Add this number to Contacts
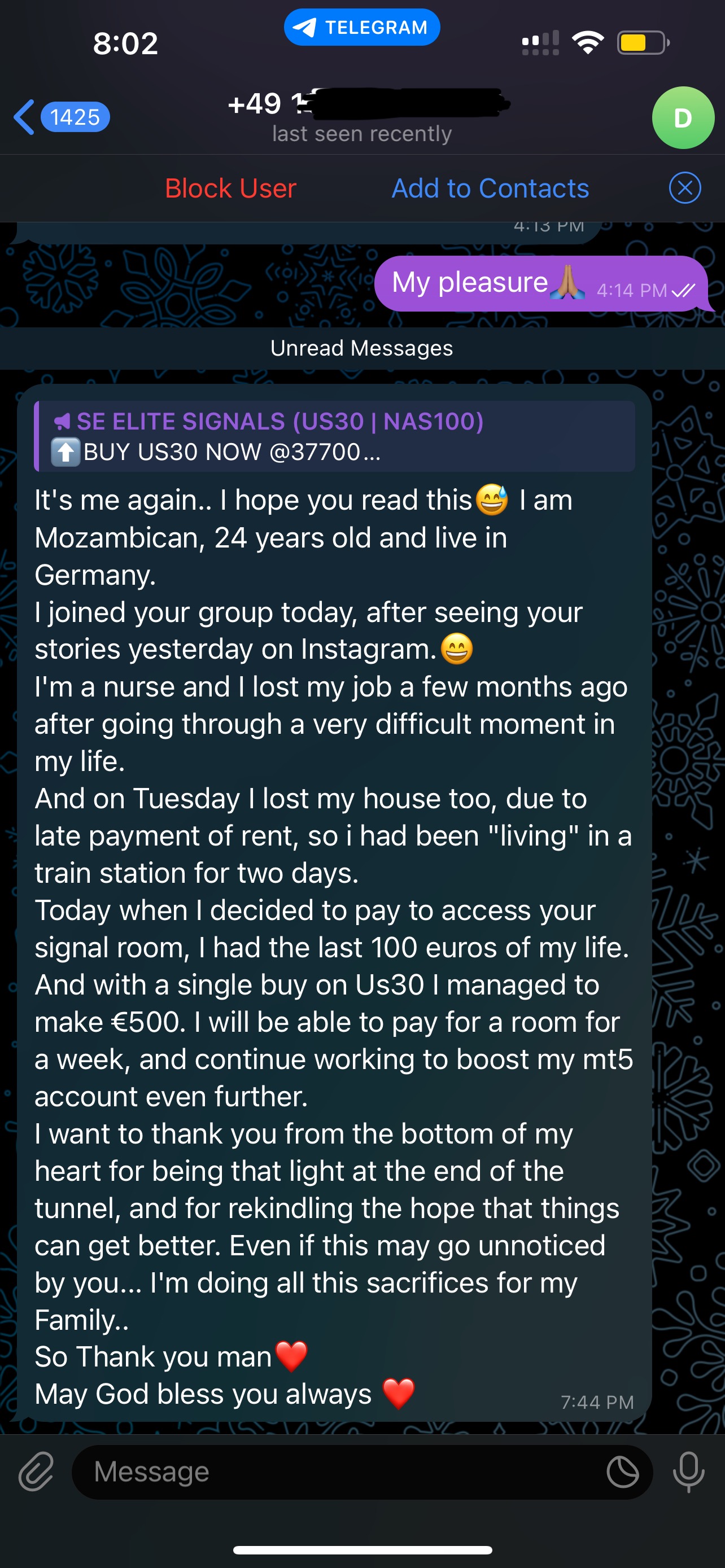This screenshot has height=1568, width=725. [490, 188]
